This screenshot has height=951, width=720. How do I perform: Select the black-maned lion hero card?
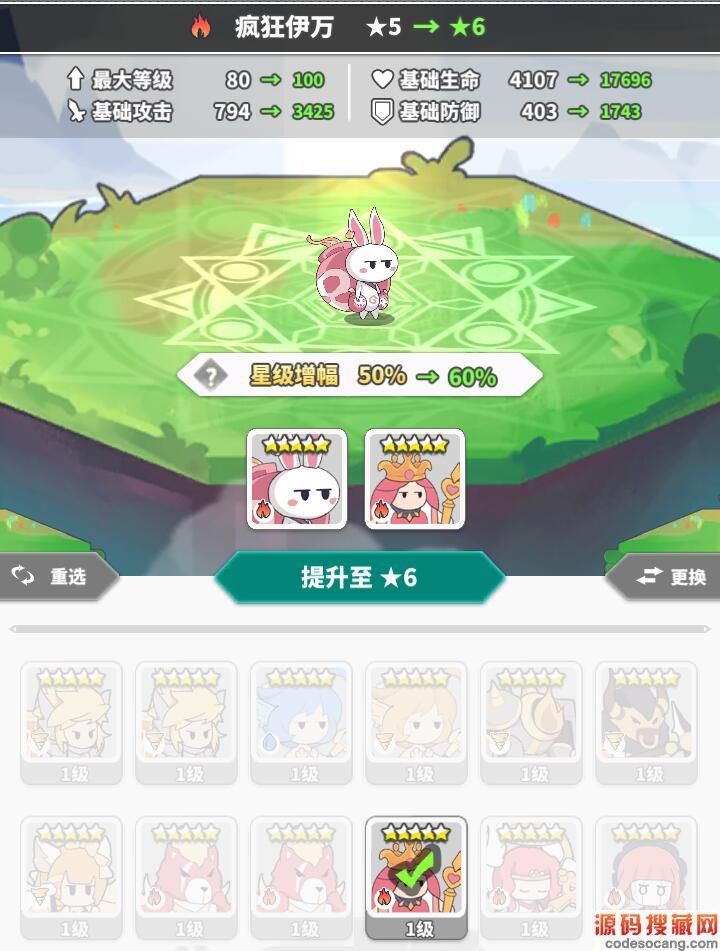coord(647,721)
